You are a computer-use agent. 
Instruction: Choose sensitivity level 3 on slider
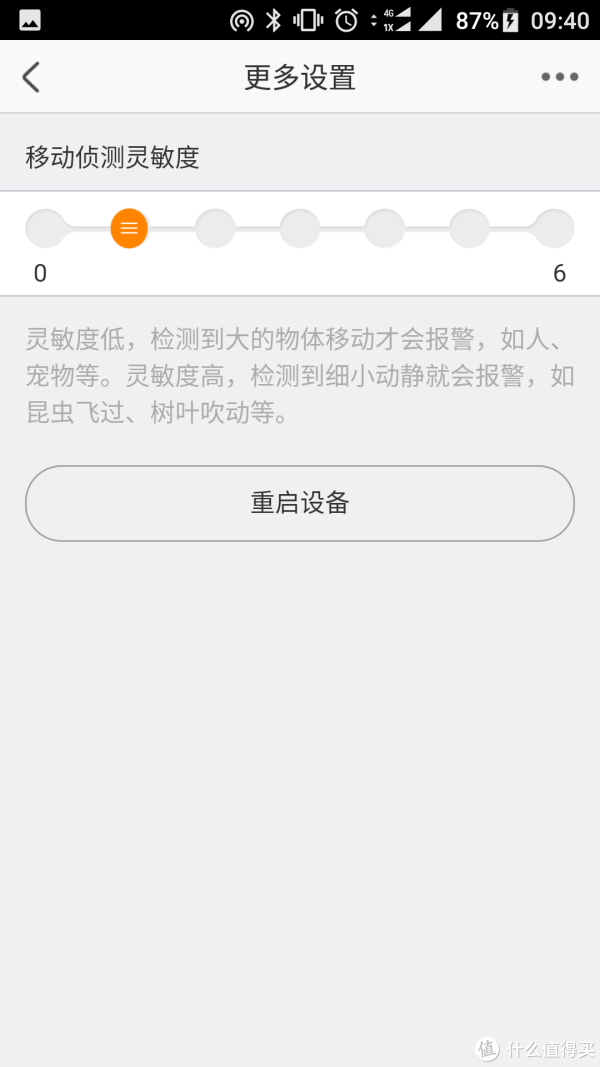[x=300, y=229]
